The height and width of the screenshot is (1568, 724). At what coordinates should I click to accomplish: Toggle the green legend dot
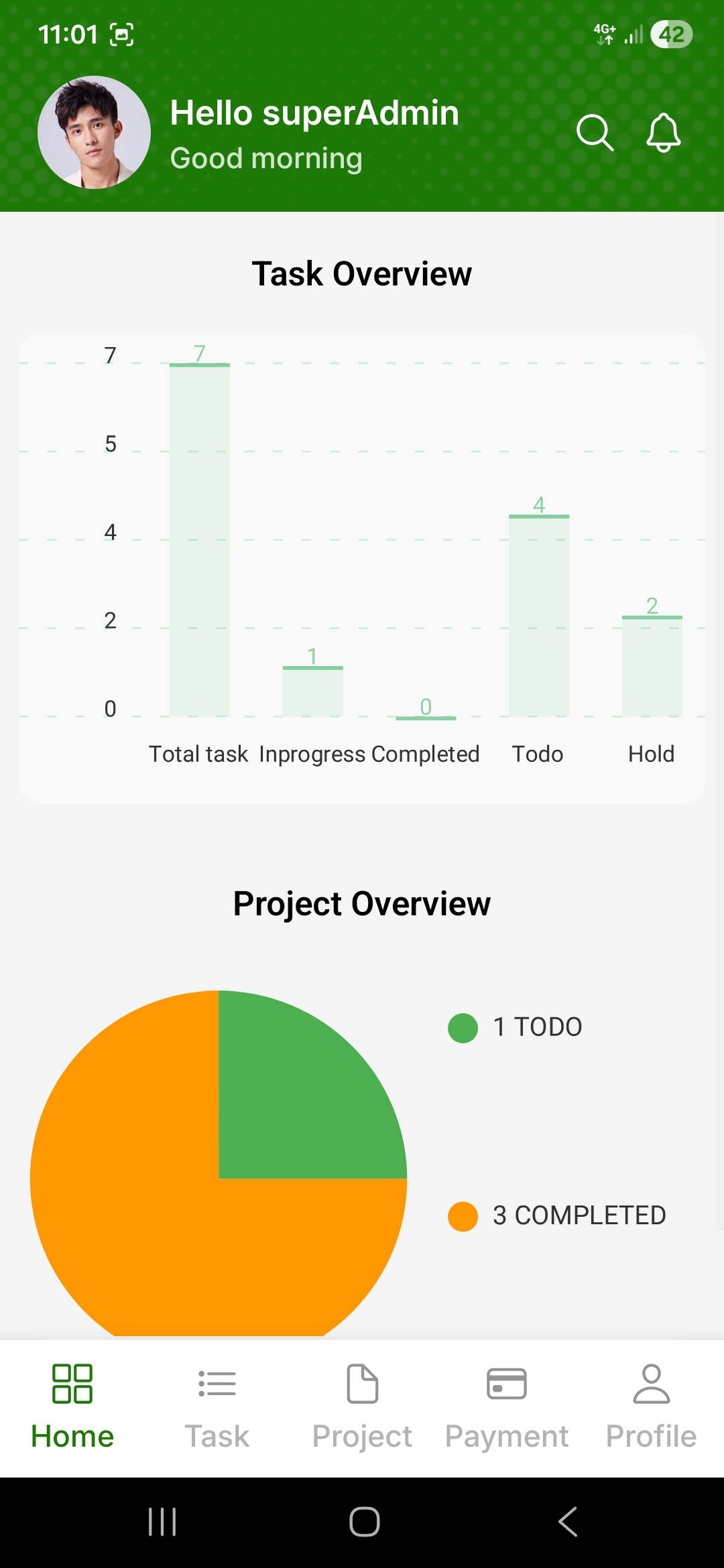click(x=461, y=1026)
